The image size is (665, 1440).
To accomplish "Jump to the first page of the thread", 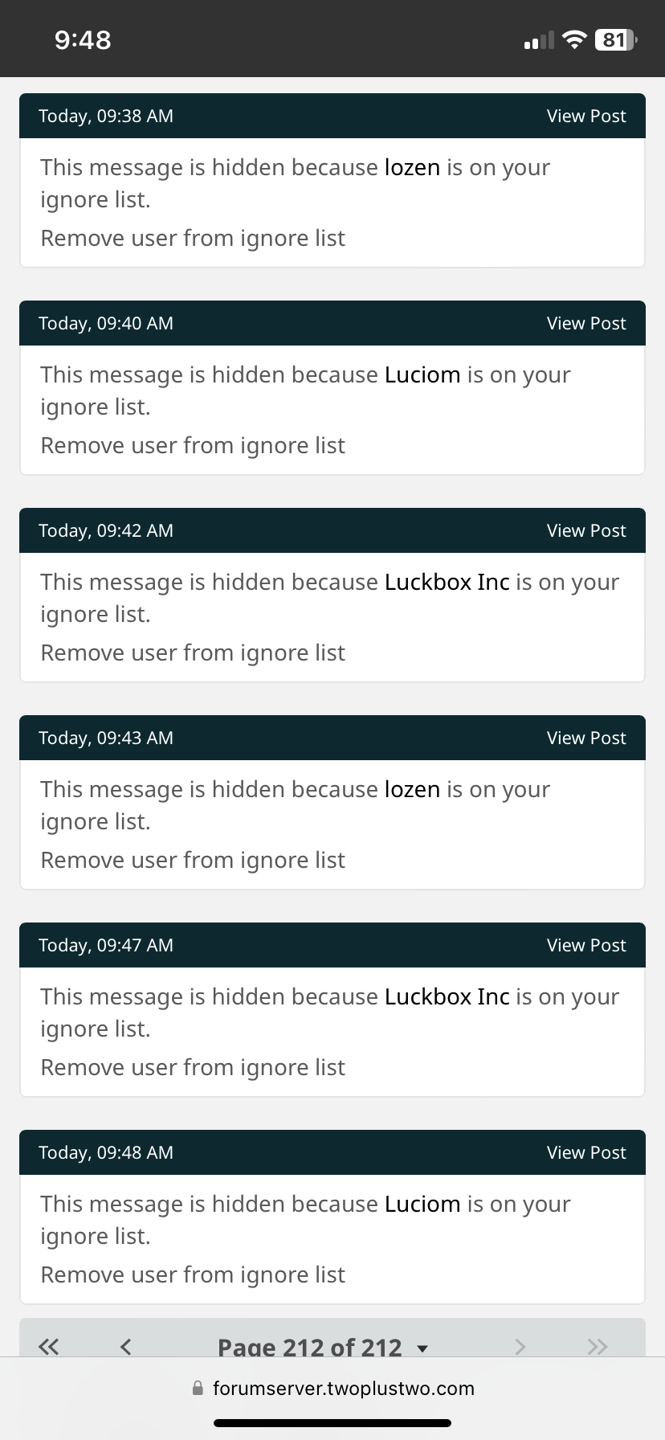I will click(x=48, y=1346).
